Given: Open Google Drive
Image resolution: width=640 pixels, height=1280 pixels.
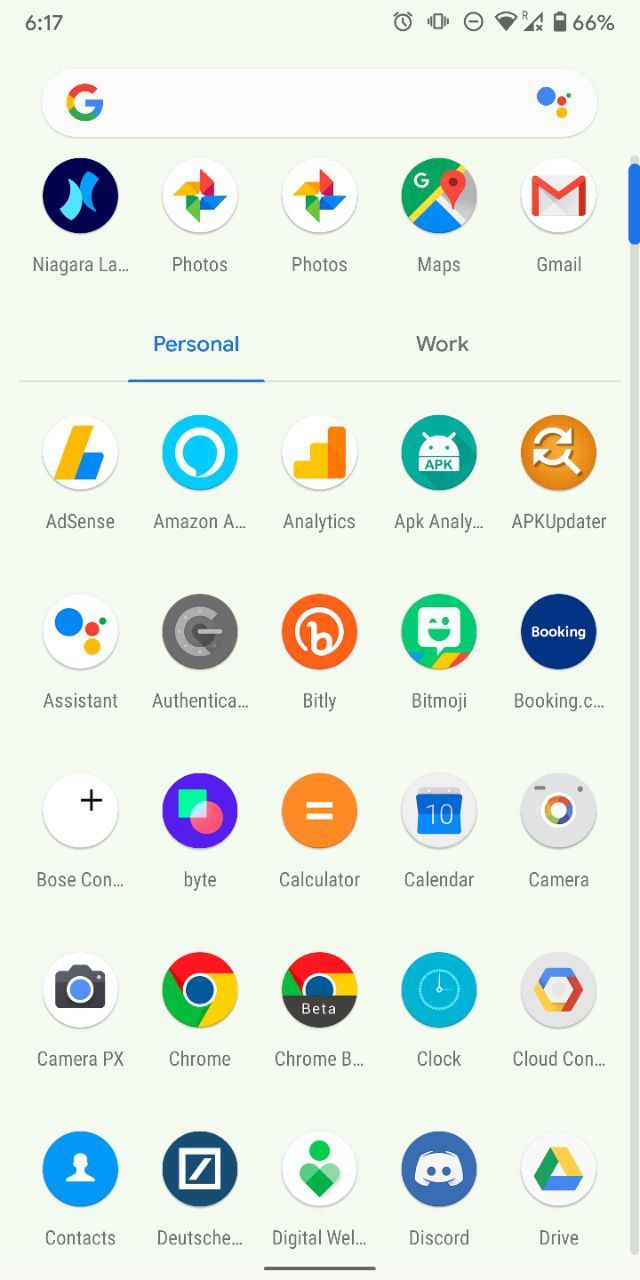Looking at the screenshot, I should pos(559,1169).
